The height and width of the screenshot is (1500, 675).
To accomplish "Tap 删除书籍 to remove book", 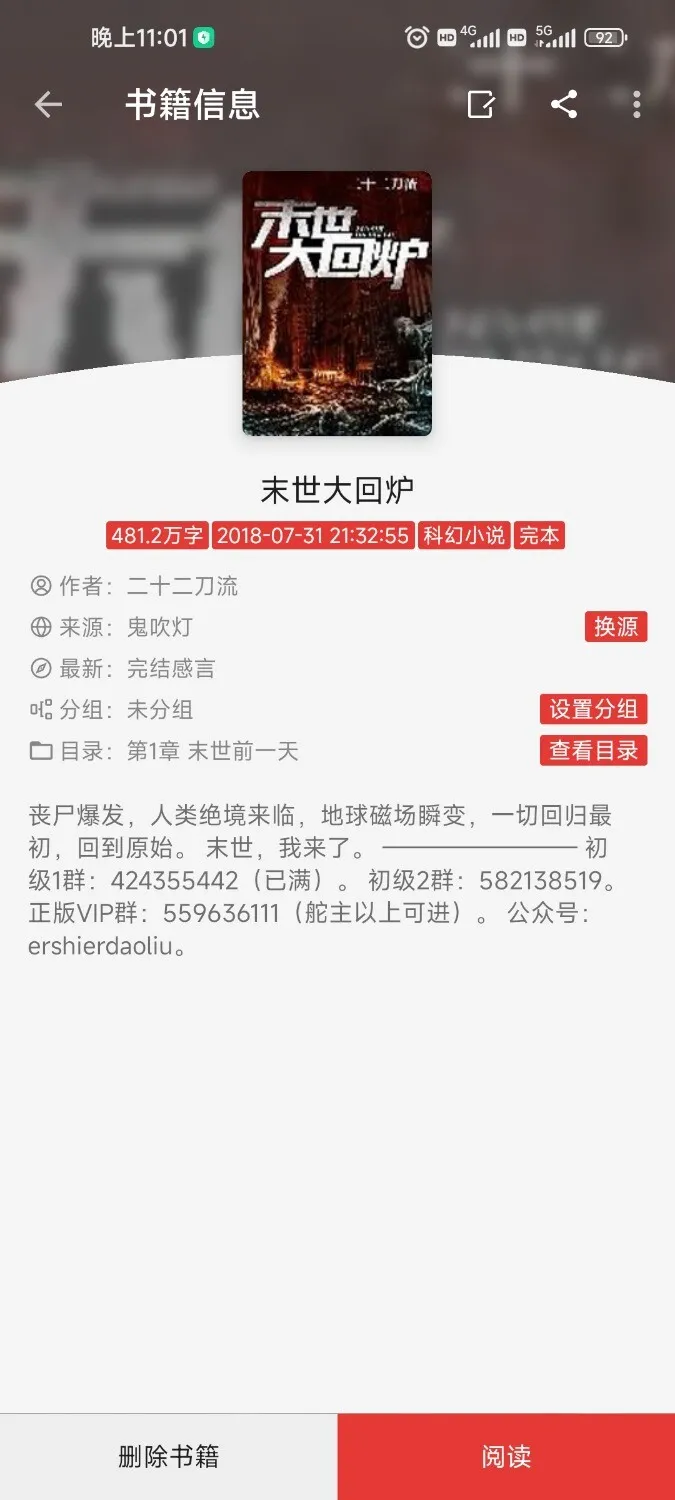I will tap(168, 1456).
